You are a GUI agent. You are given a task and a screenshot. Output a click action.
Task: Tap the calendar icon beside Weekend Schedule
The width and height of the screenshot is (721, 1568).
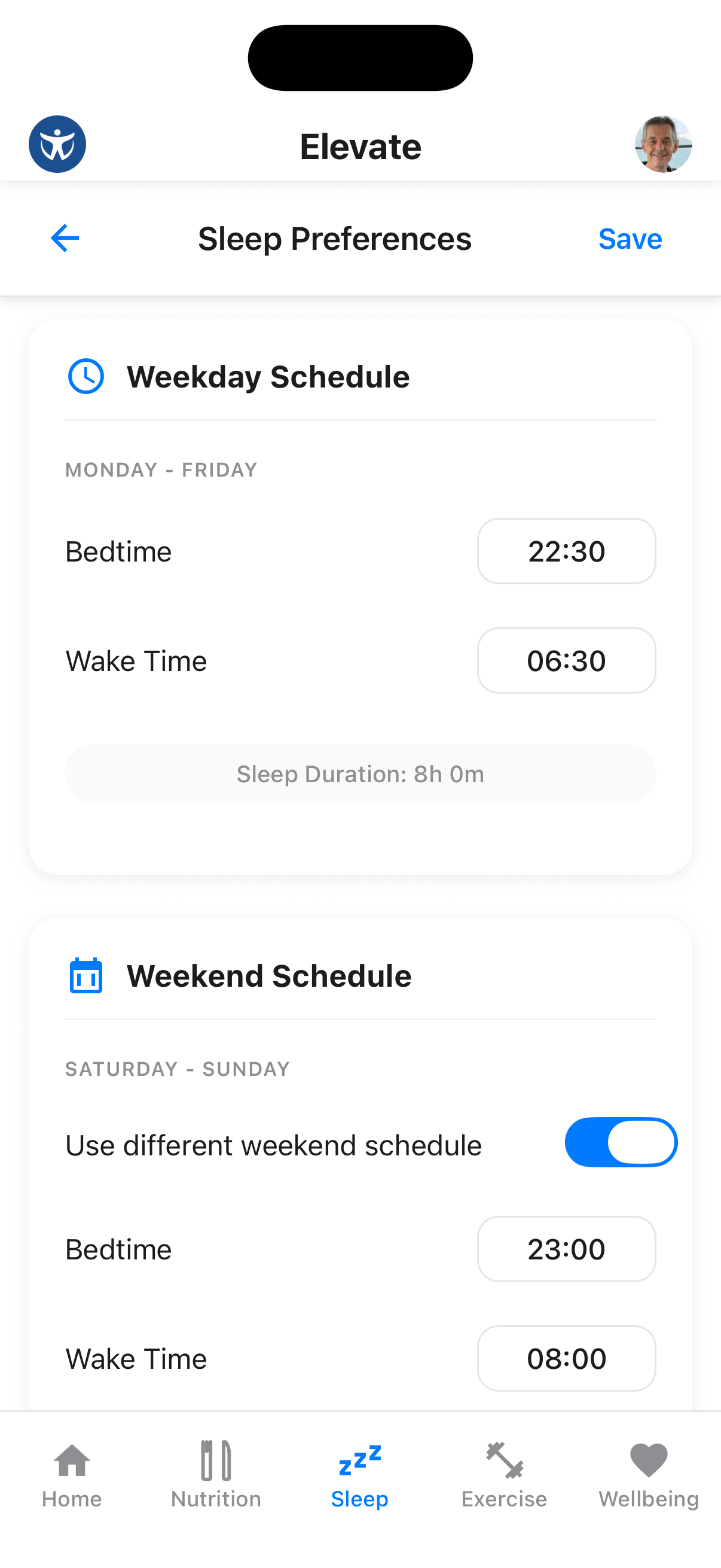coord(87,975)
